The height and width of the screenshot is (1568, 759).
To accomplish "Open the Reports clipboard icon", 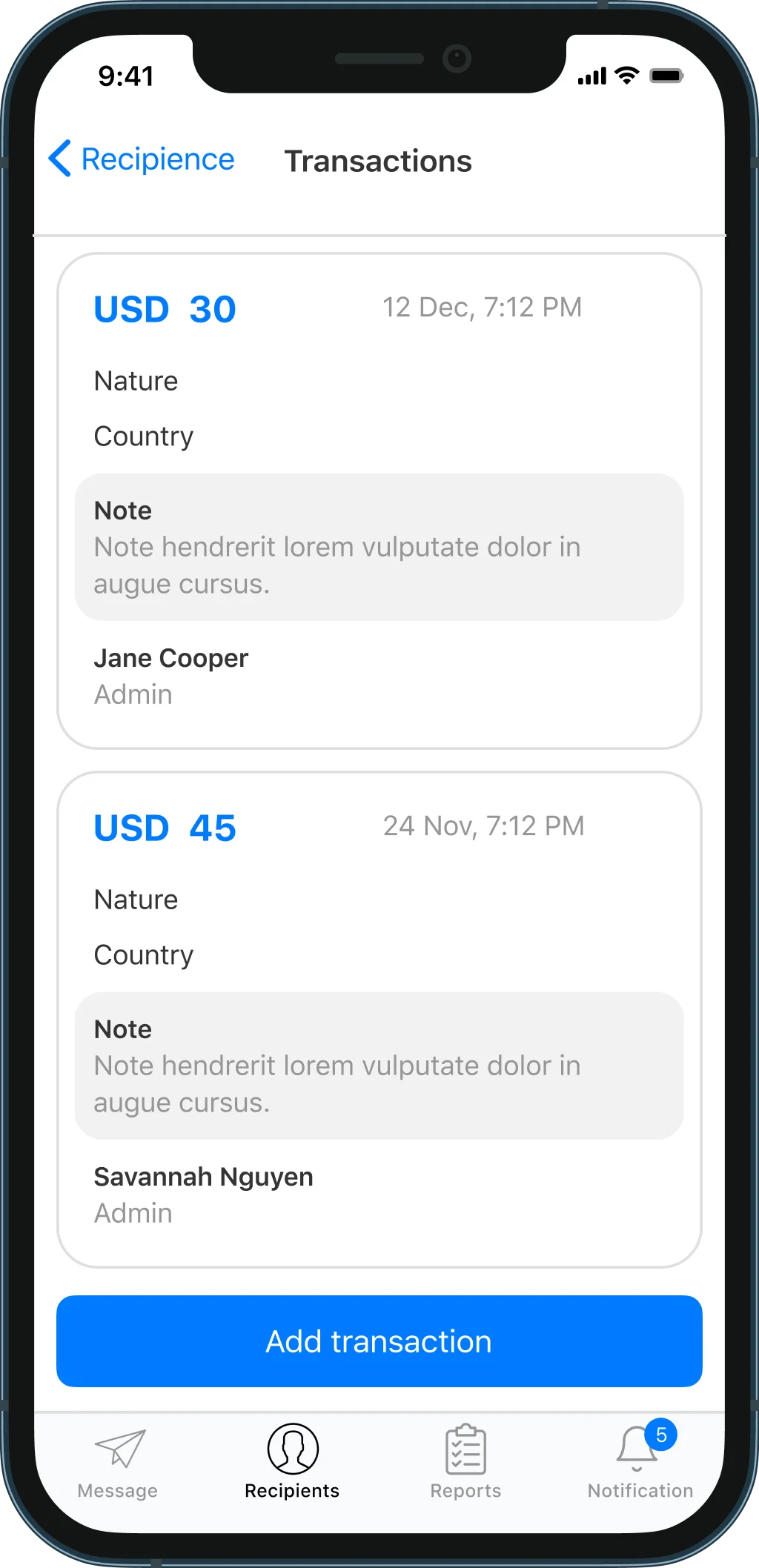I will 465,1449.
